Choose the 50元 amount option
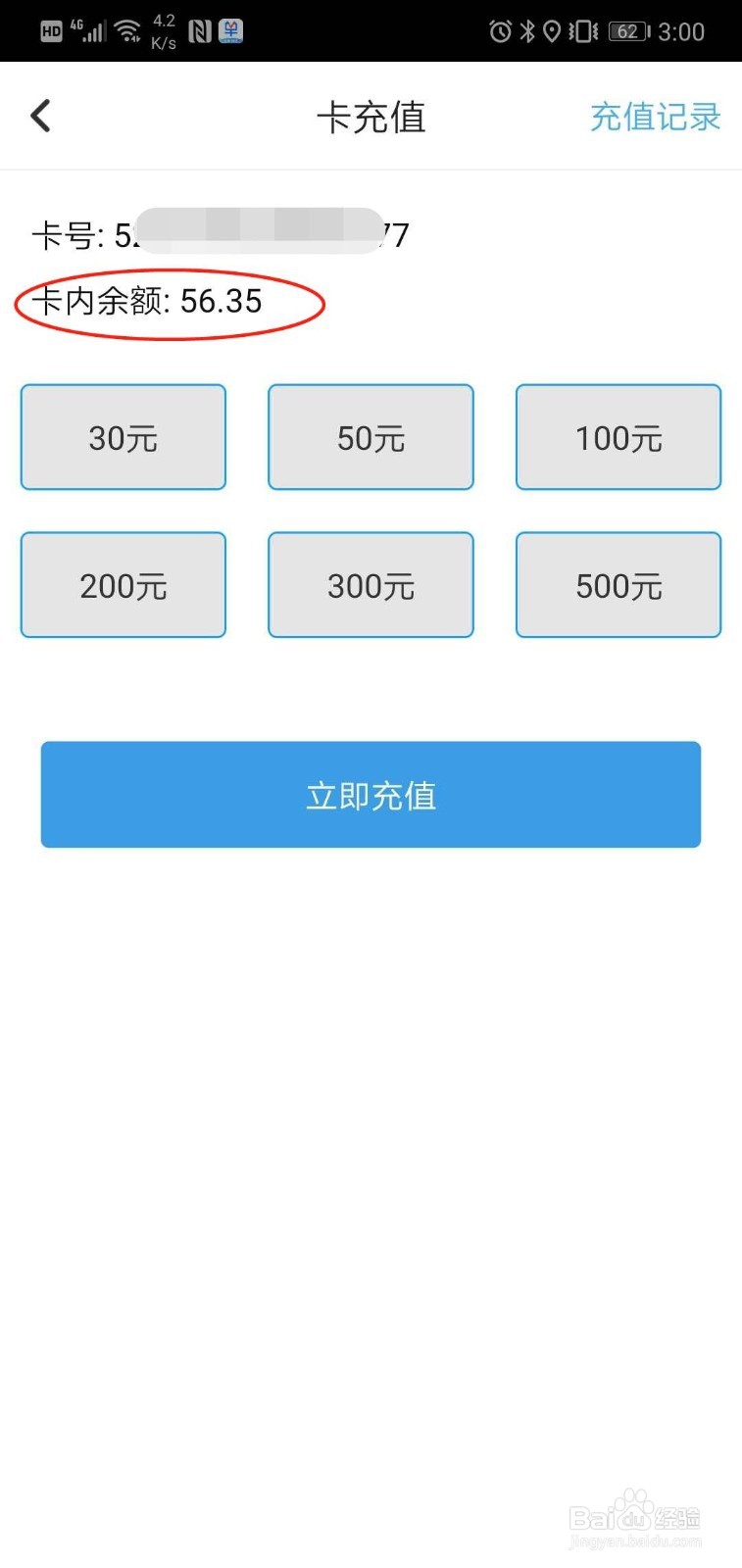 click(371, 437)
